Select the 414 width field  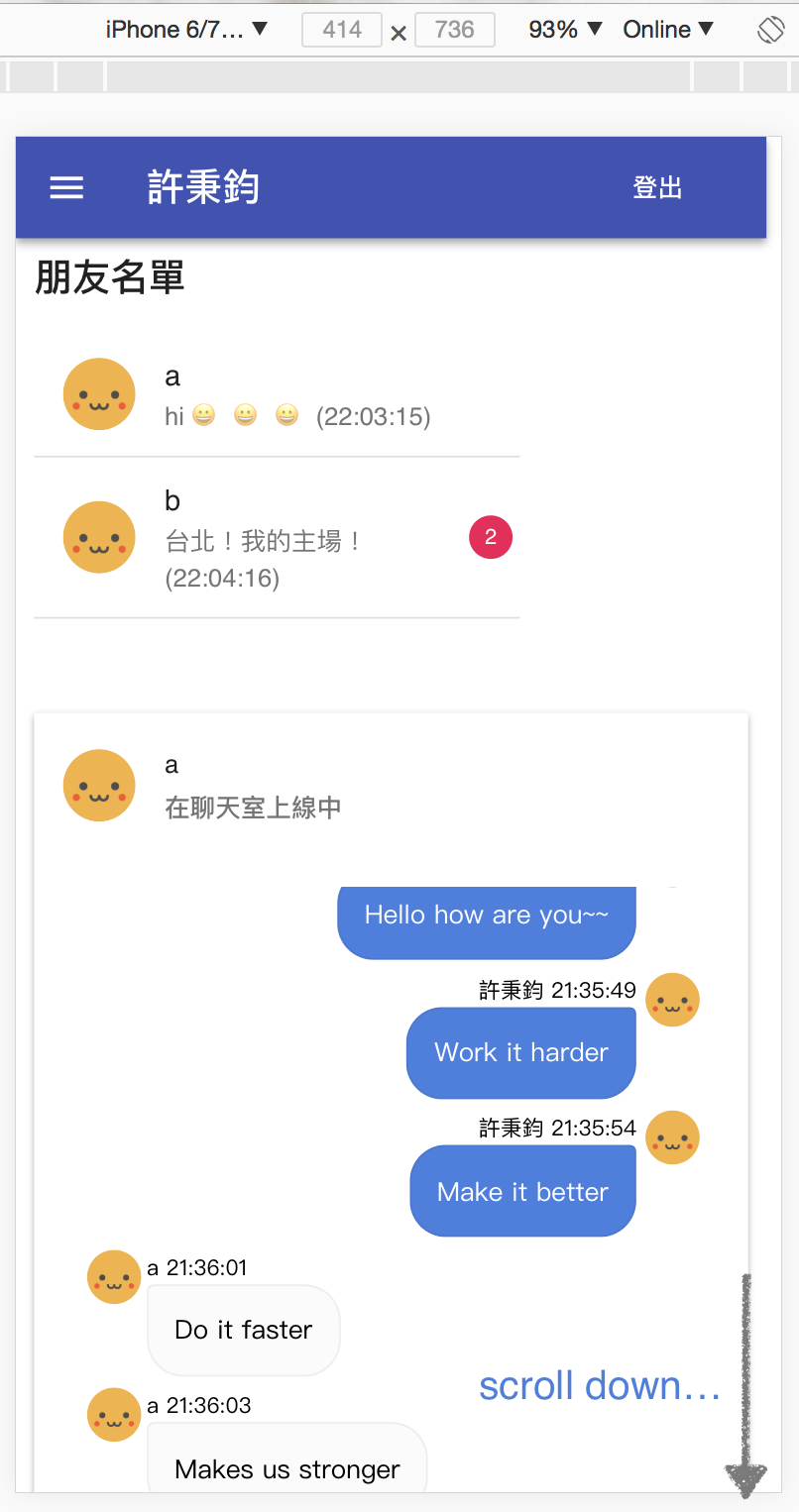pos(342,30)
